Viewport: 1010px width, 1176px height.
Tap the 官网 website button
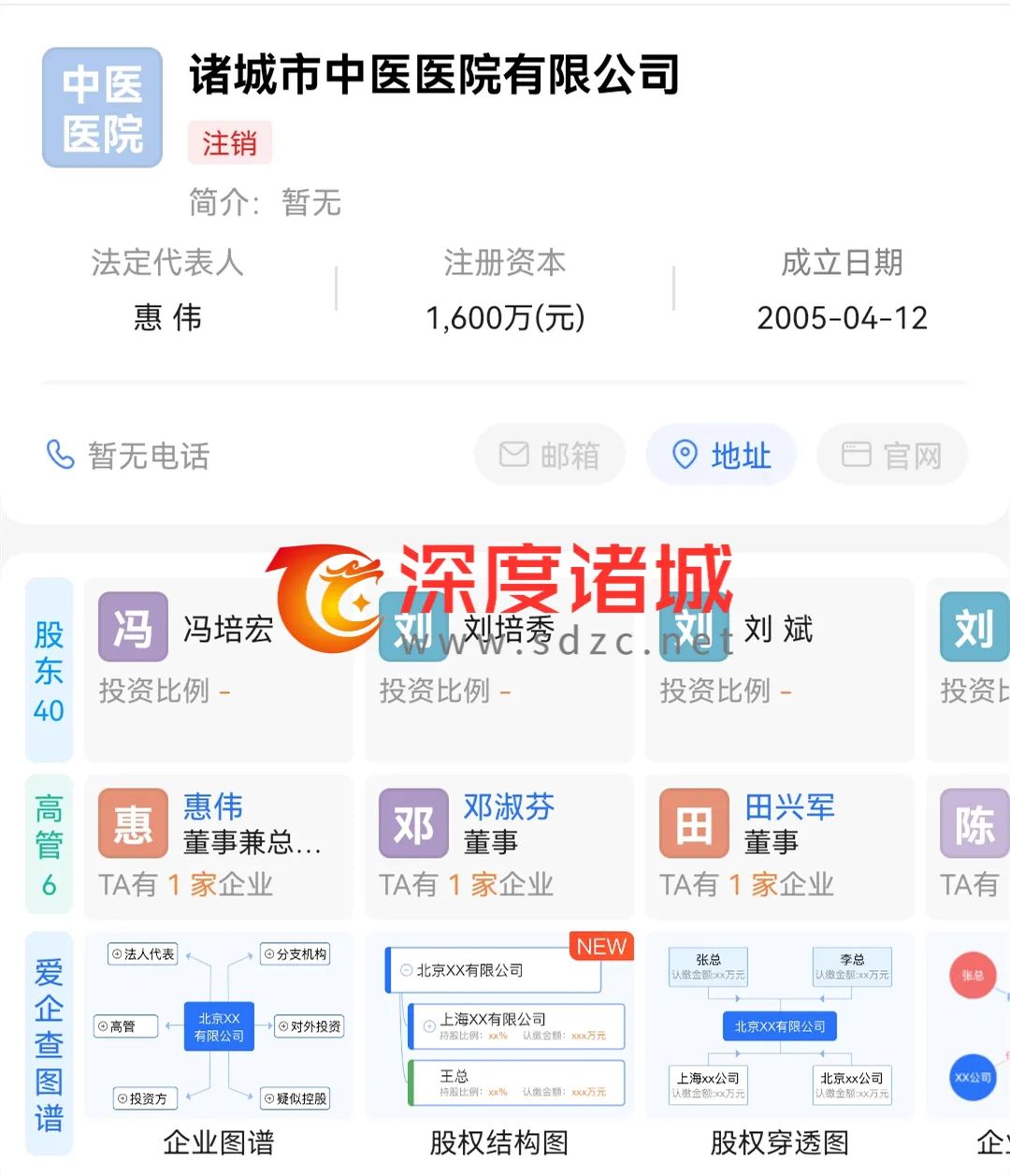click(892, 456)
